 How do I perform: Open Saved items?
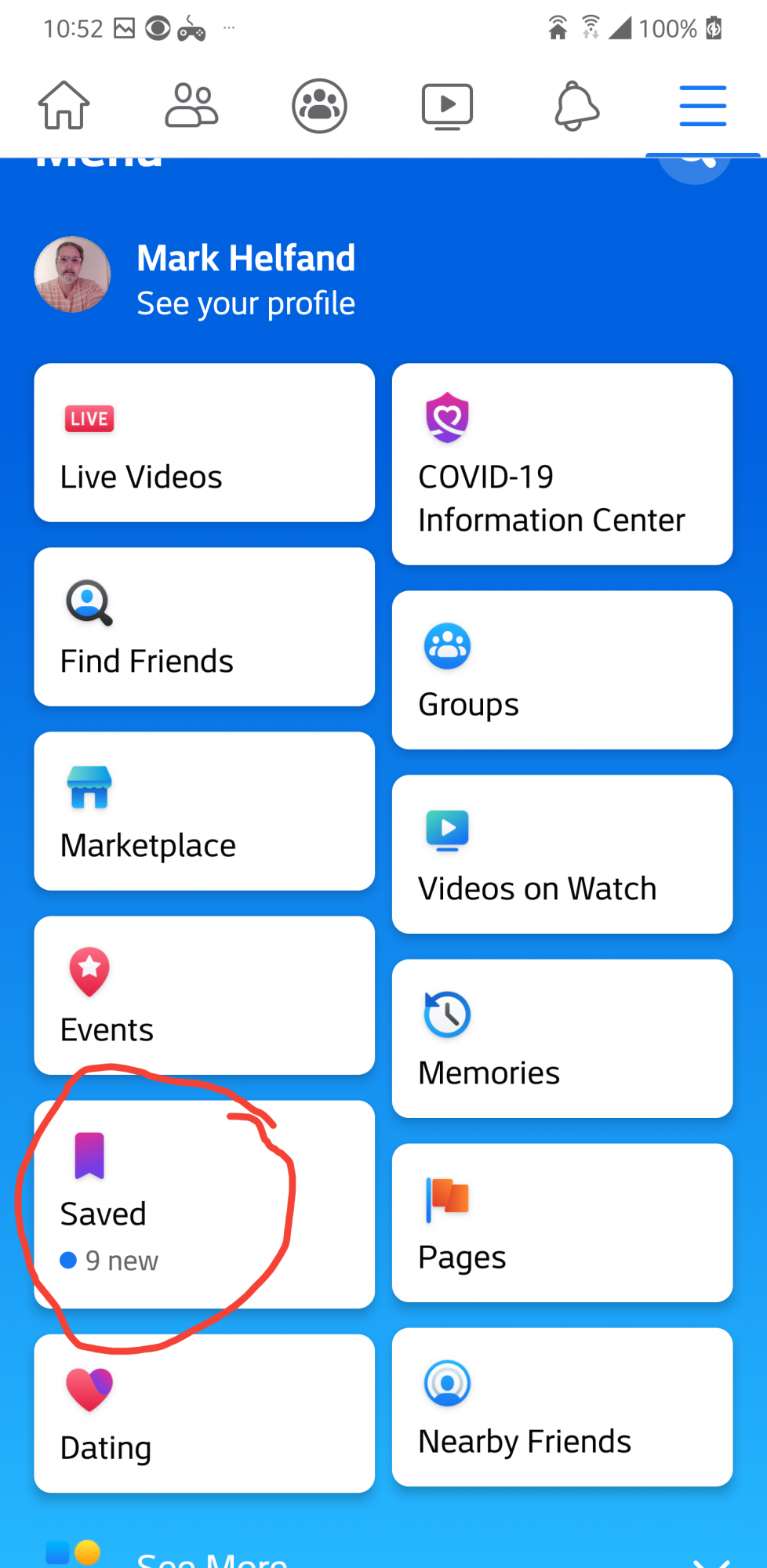[204, 1205]
